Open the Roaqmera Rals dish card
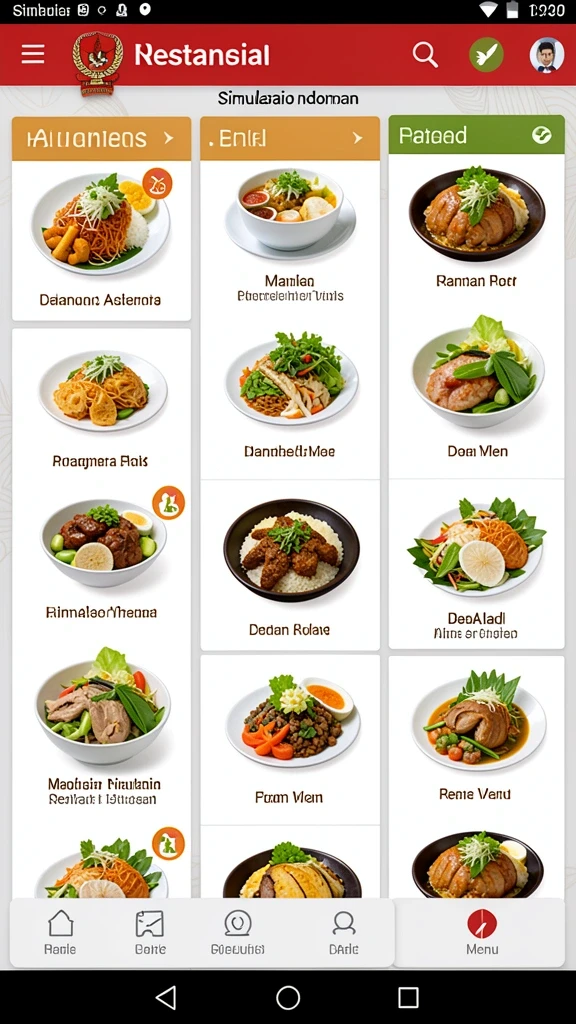 [101, 405]
